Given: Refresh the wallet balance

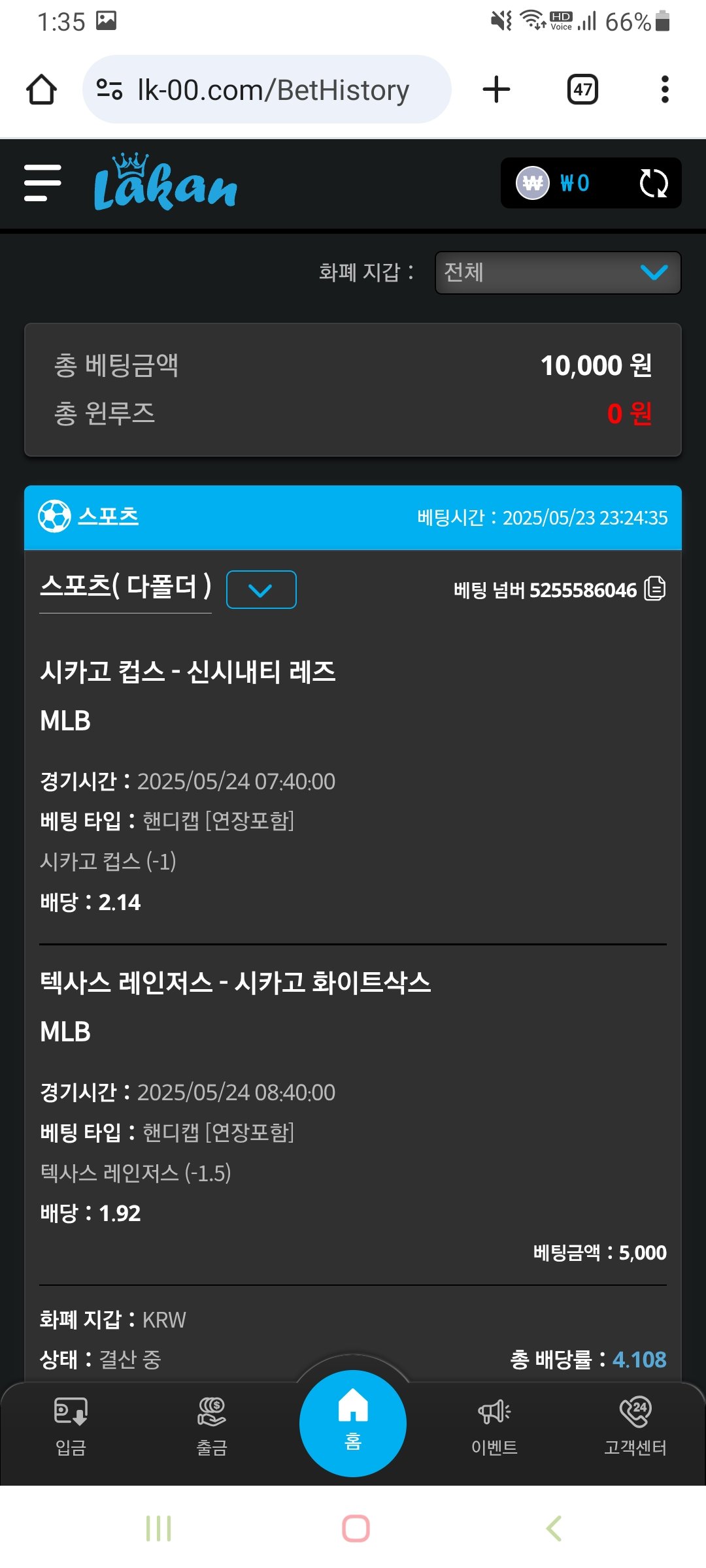Looking at the screenshot, I should click(653, 183).
